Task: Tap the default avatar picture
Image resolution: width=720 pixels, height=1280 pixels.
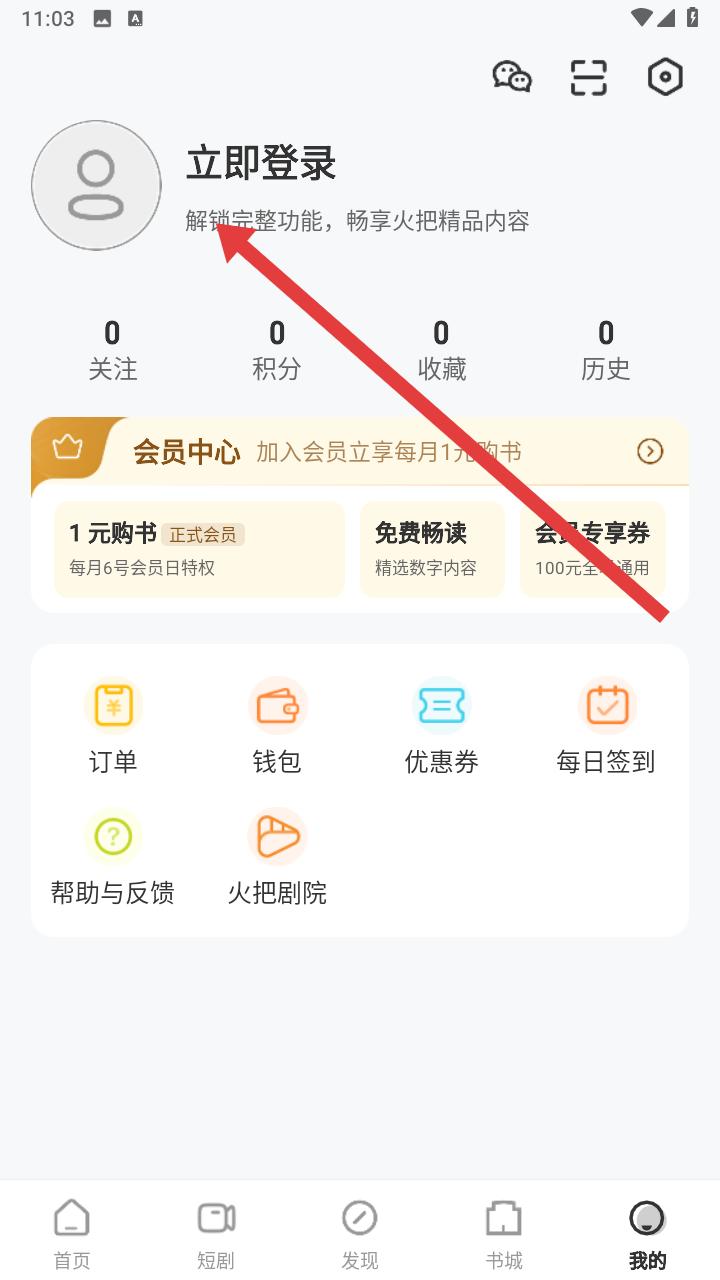Action: [96, 185]
